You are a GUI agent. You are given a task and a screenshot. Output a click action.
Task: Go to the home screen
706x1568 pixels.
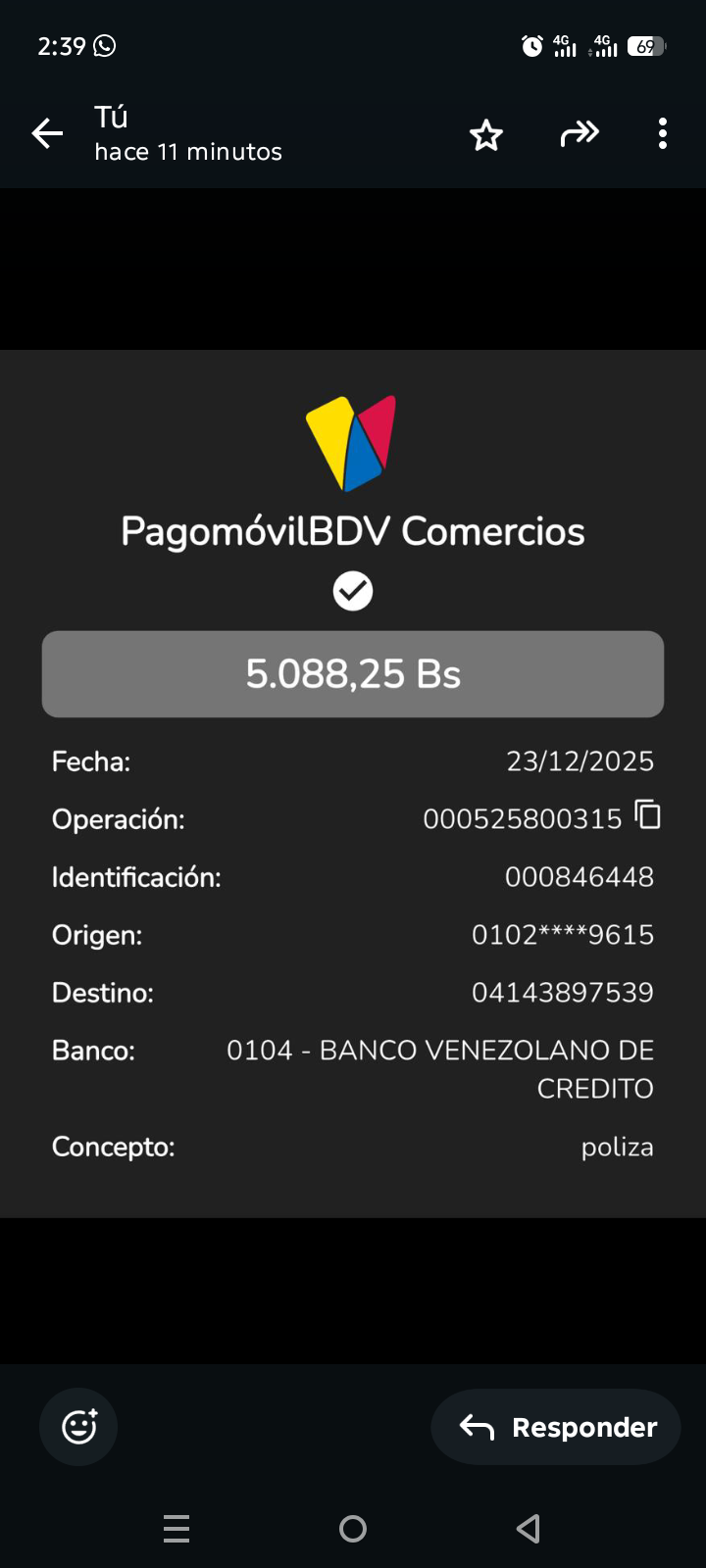pos(353,1529)
